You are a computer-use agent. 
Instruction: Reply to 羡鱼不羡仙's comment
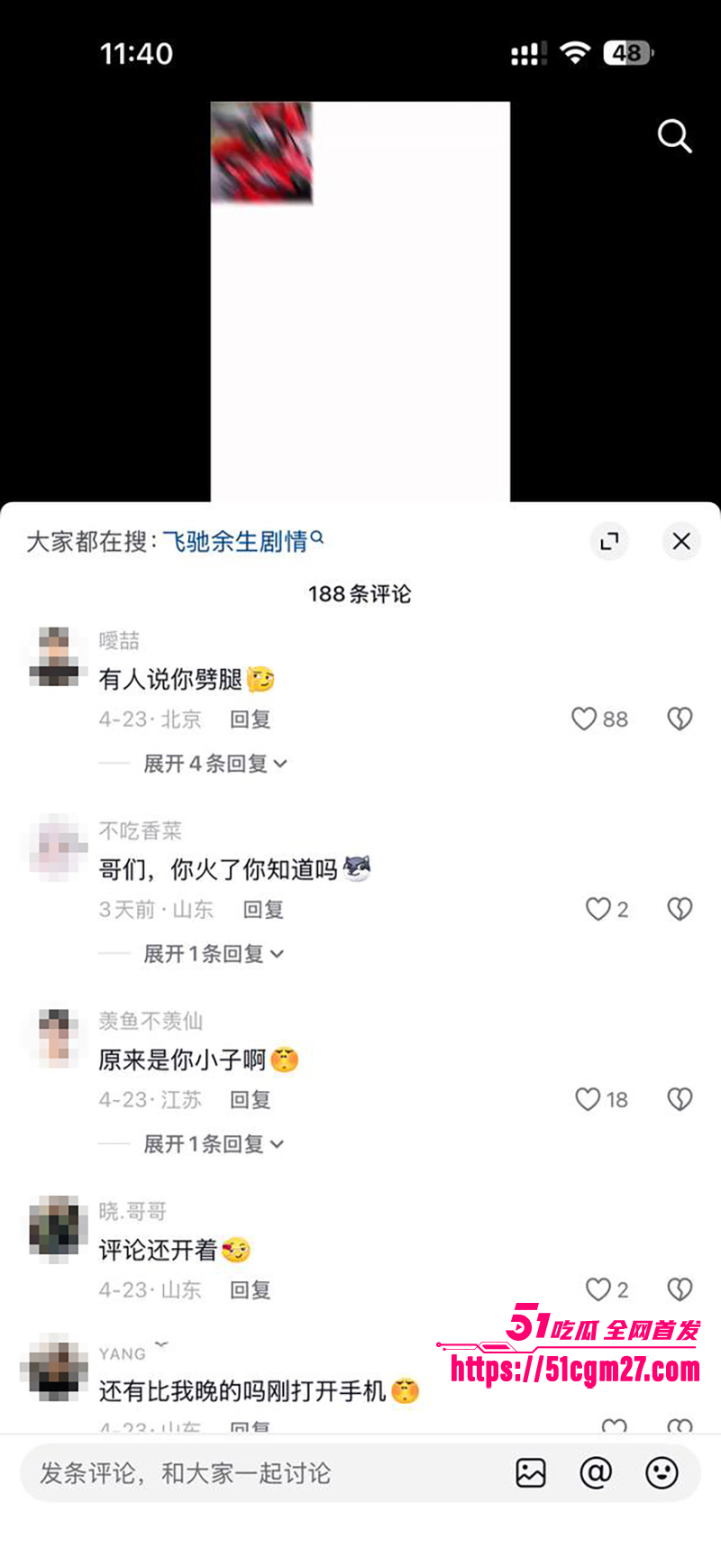249,1099
